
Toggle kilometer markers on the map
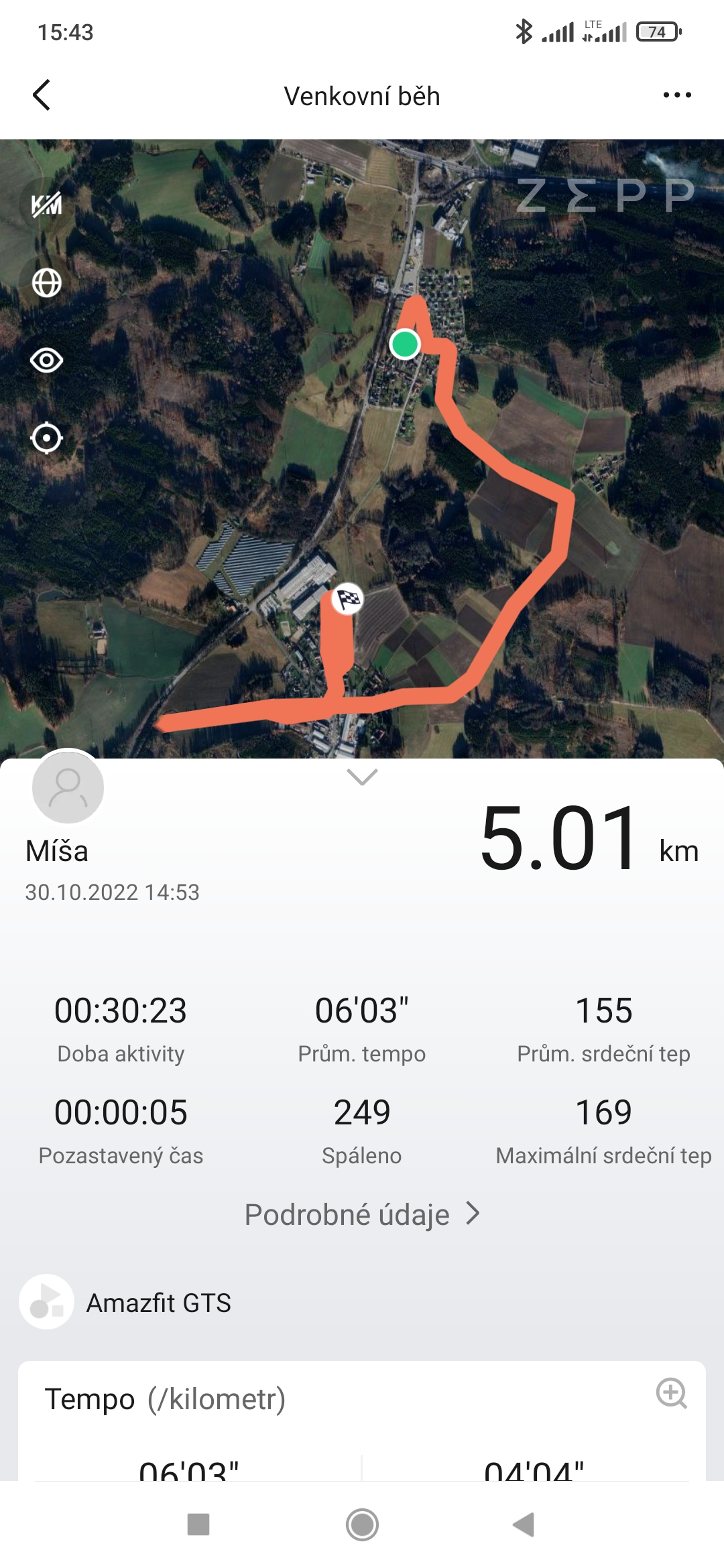pyautogui.click(x=47, y=204)
